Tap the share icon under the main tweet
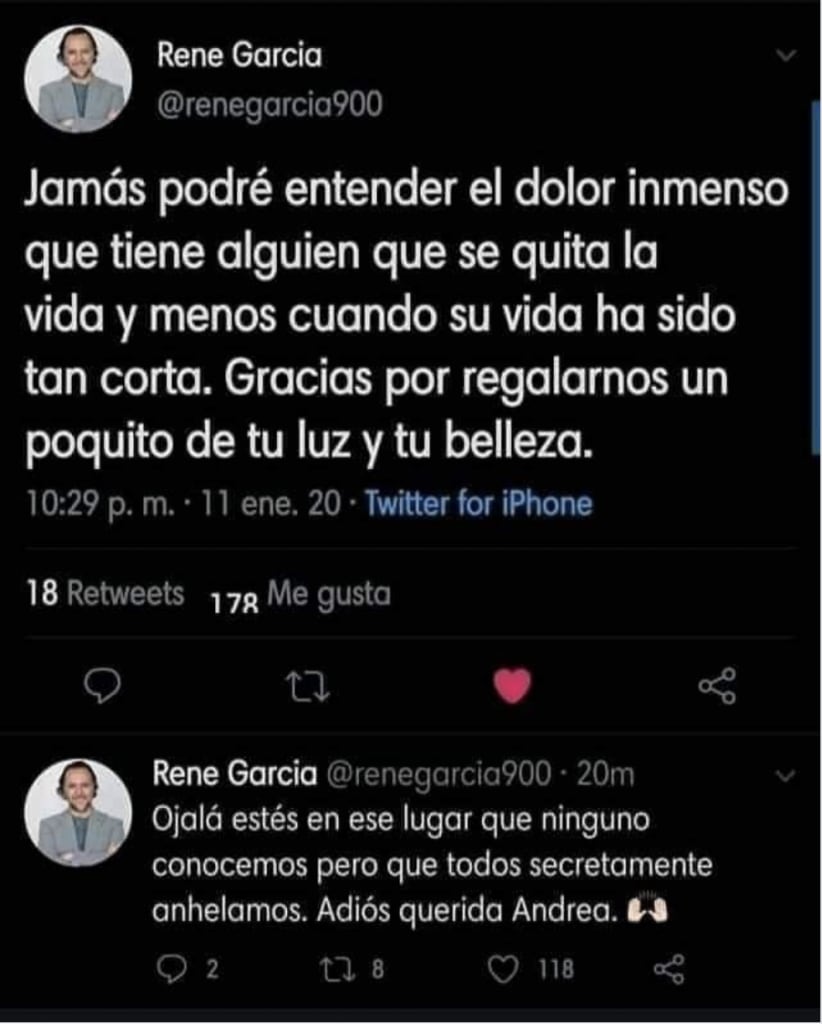This screenshot has height=1024, width=822. 718,683
